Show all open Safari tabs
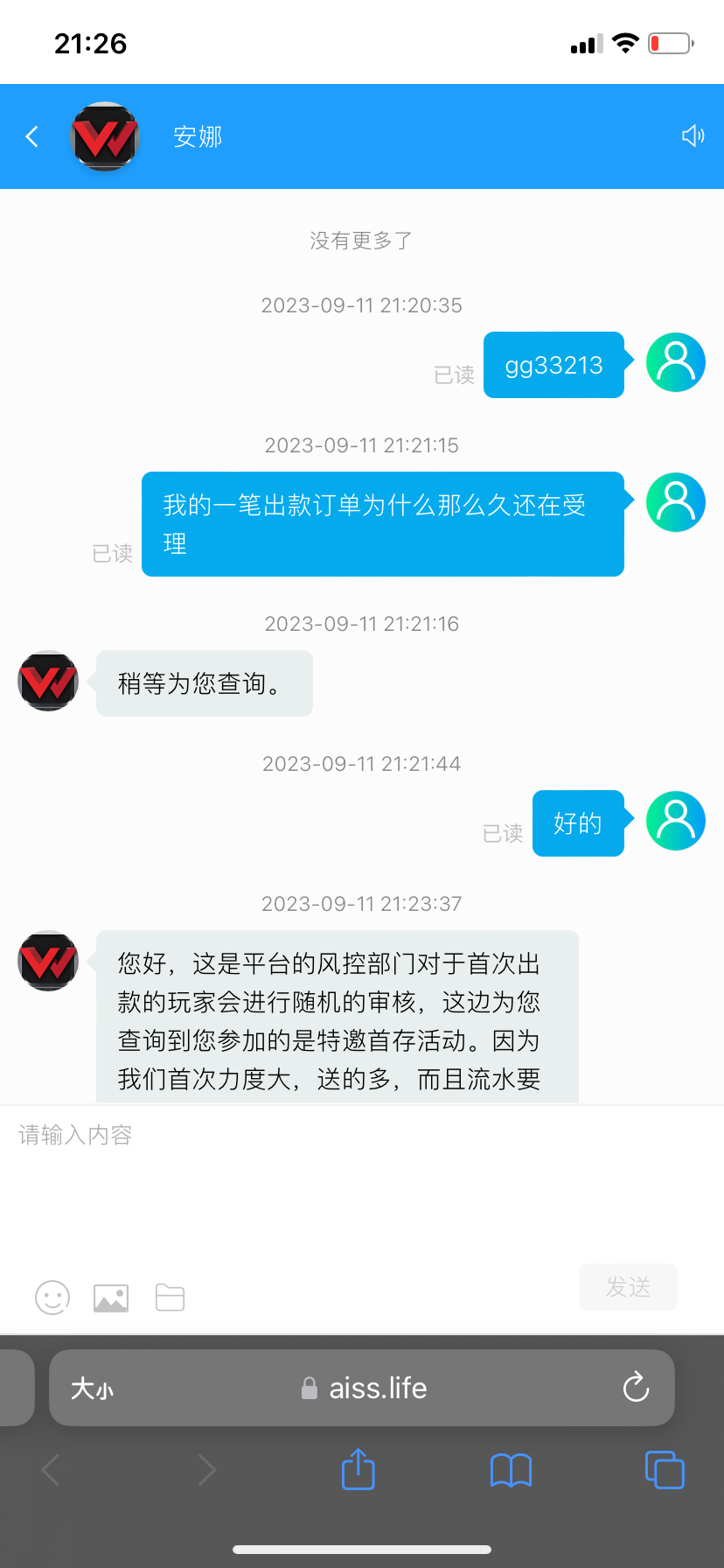724x1568 pixels. (665, 1470)
